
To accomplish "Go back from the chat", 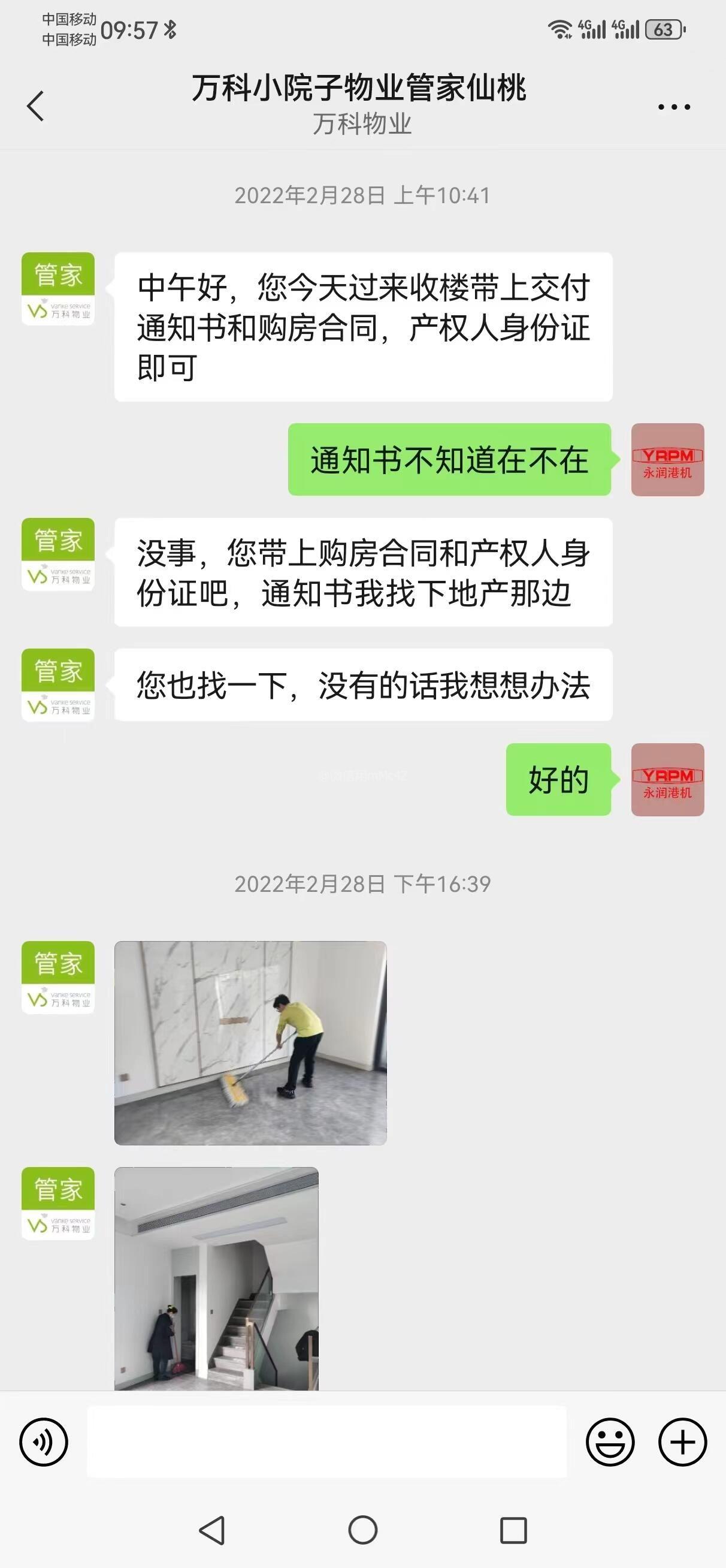I will tap(35, 106).
